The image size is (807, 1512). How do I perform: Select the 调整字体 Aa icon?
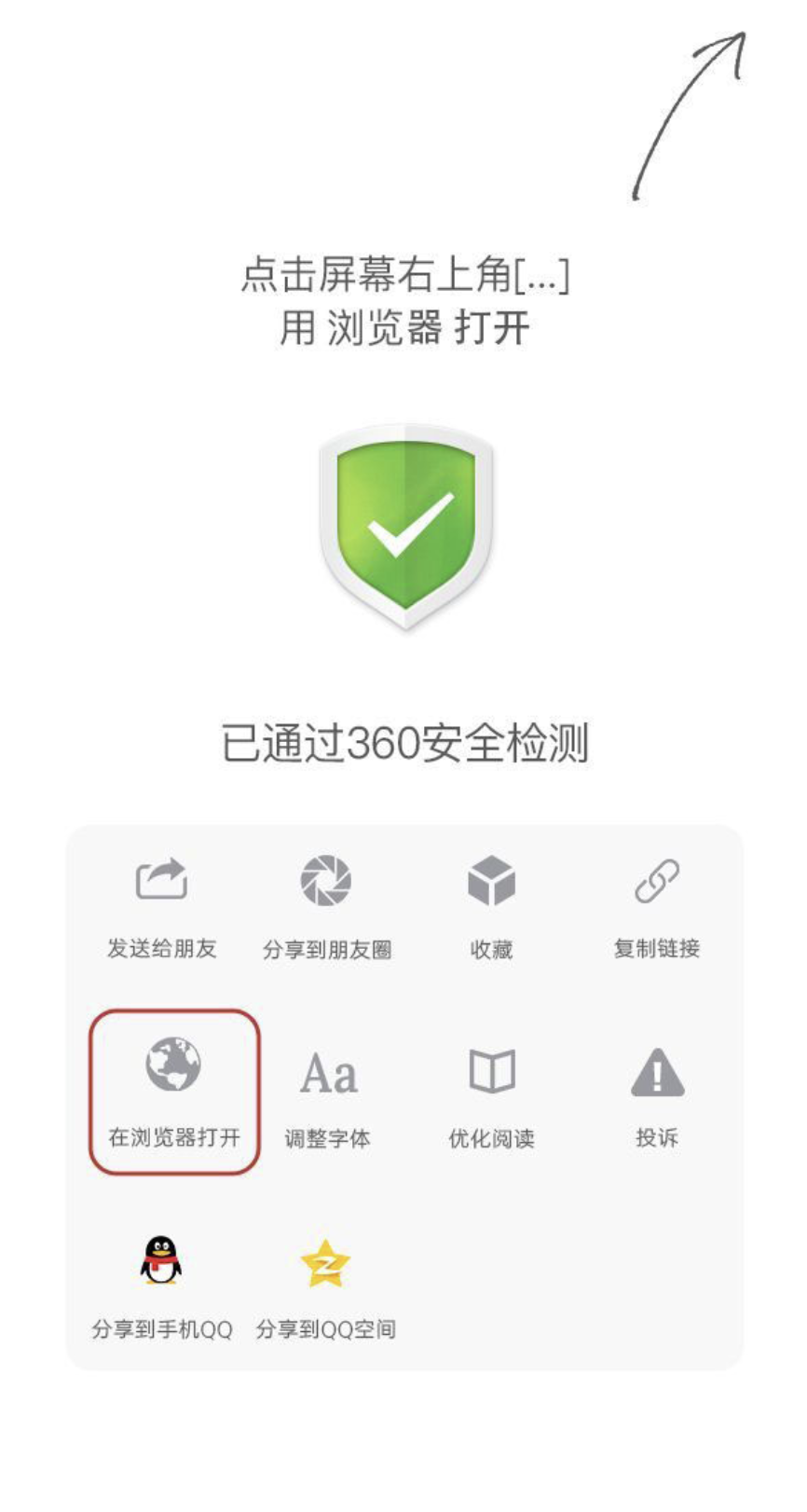pos(328,1074)
